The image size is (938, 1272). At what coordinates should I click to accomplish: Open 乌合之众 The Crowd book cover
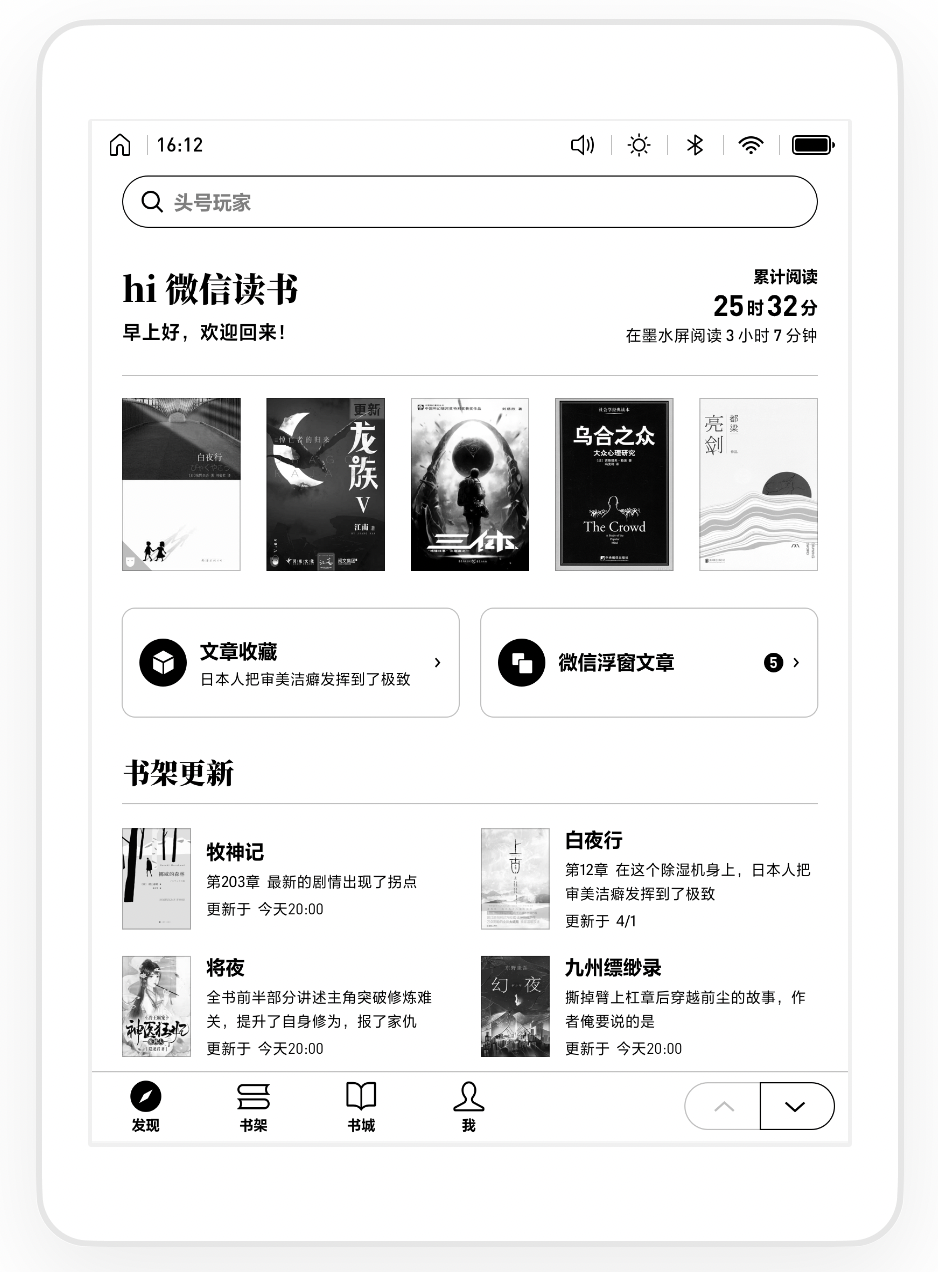click(614, 484)
